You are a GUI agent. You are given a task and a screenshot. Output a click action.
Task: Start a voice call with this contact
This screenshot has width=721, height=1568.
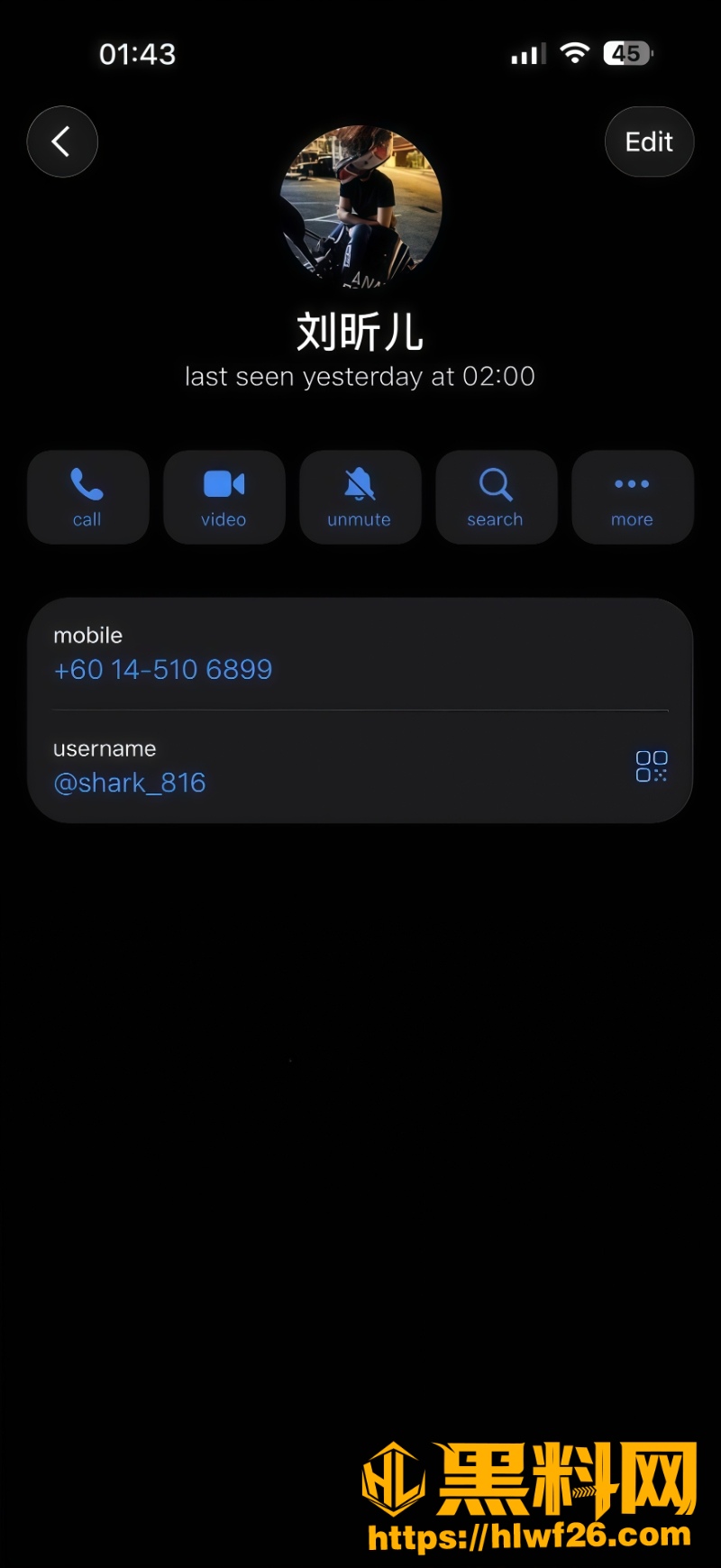coord(87,497)
